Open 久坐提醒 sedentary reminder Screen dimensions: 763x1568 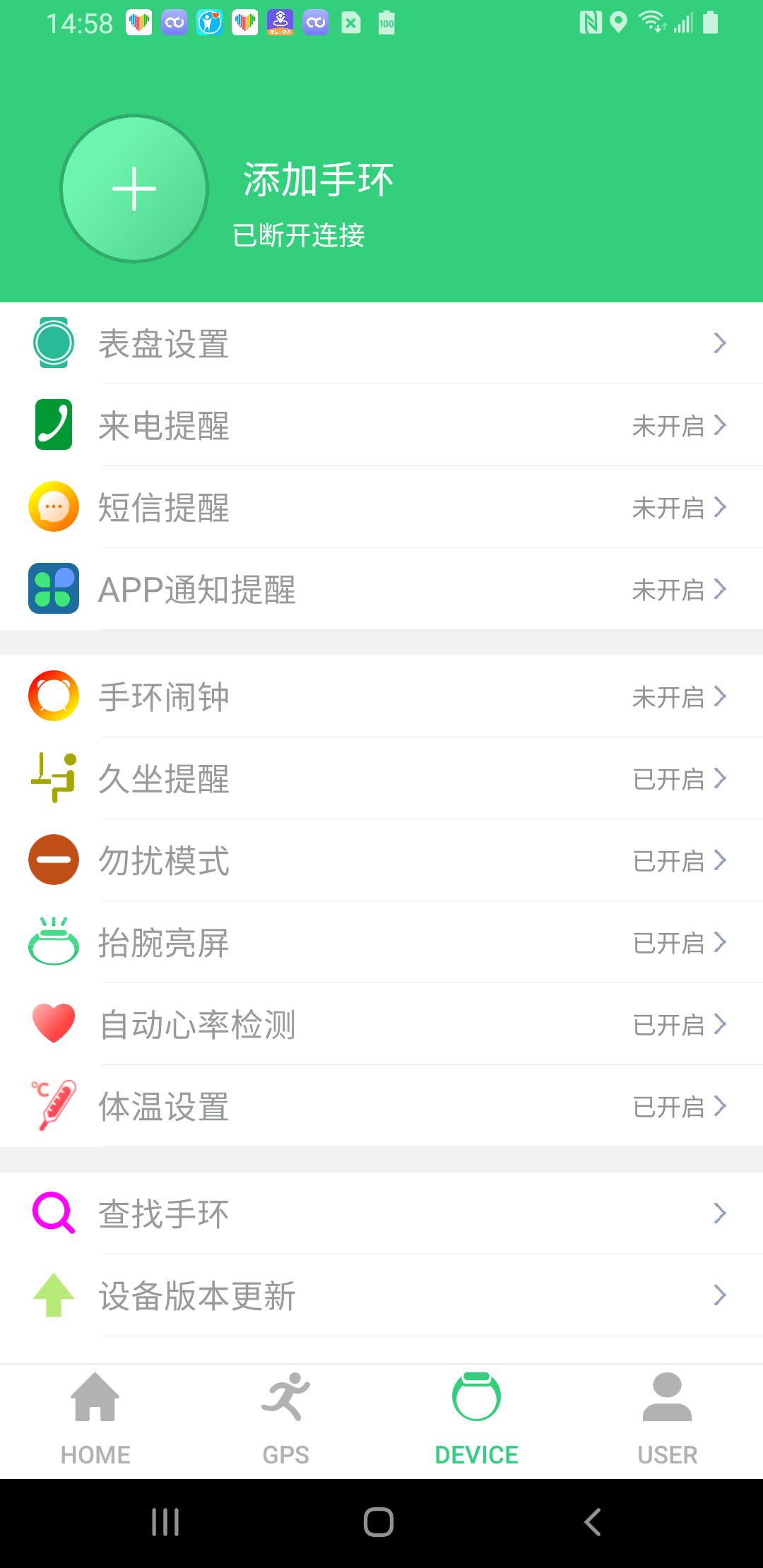pos(381,778)
